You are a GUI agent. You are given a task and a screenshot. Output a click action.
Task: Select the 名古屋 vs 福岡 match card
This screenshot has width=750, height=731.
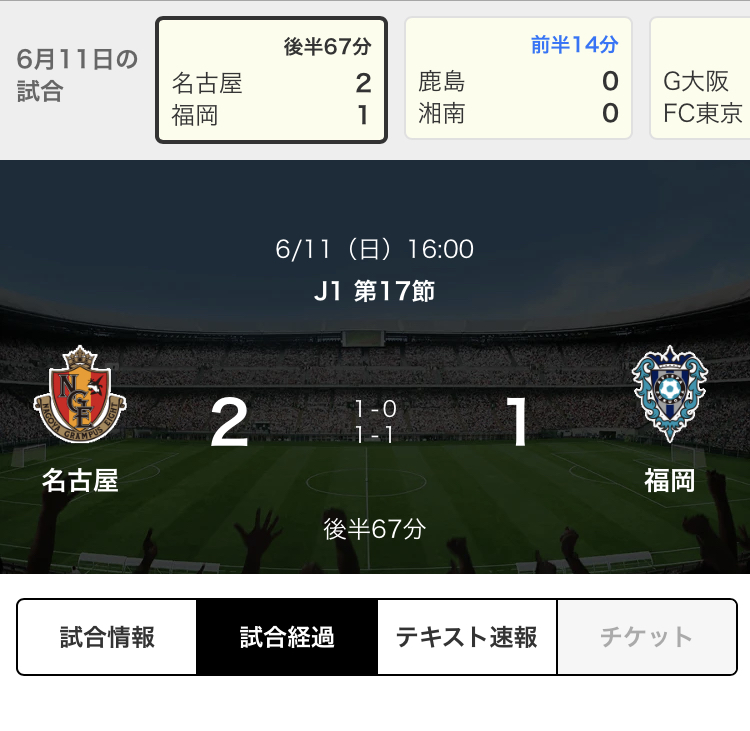click(271, 80)
